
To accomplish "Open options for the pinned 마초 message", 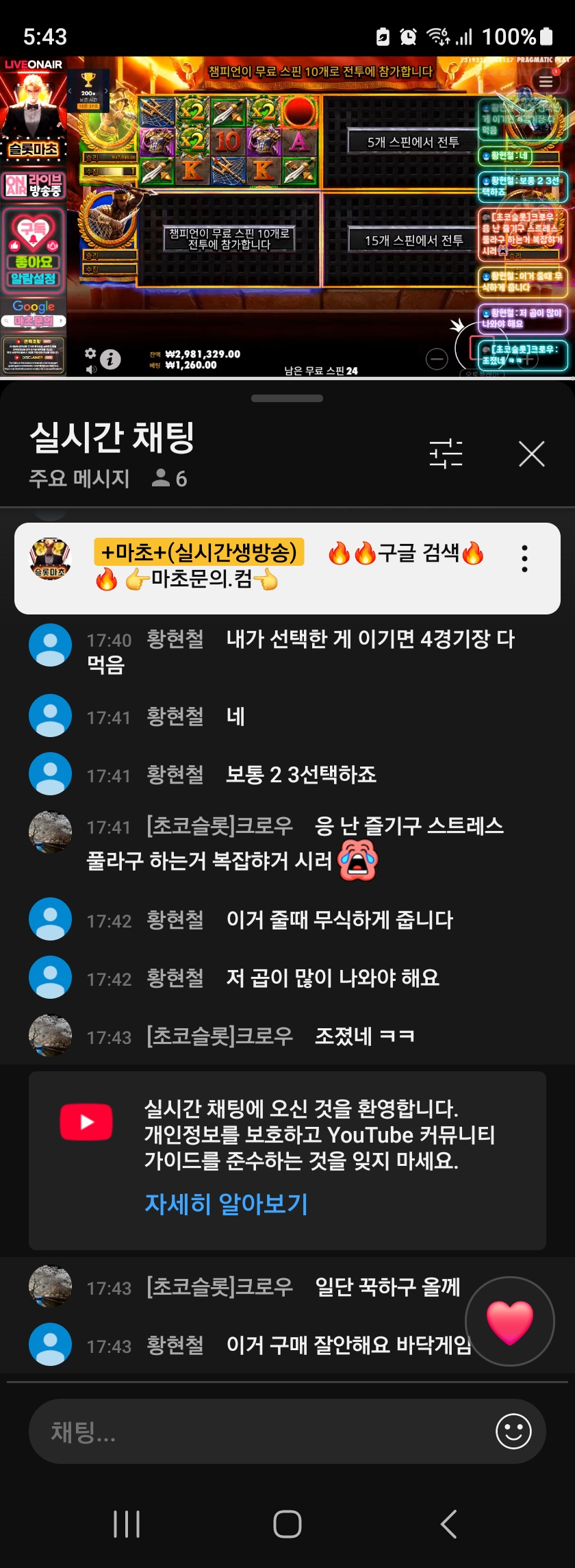I will [524, 559].
